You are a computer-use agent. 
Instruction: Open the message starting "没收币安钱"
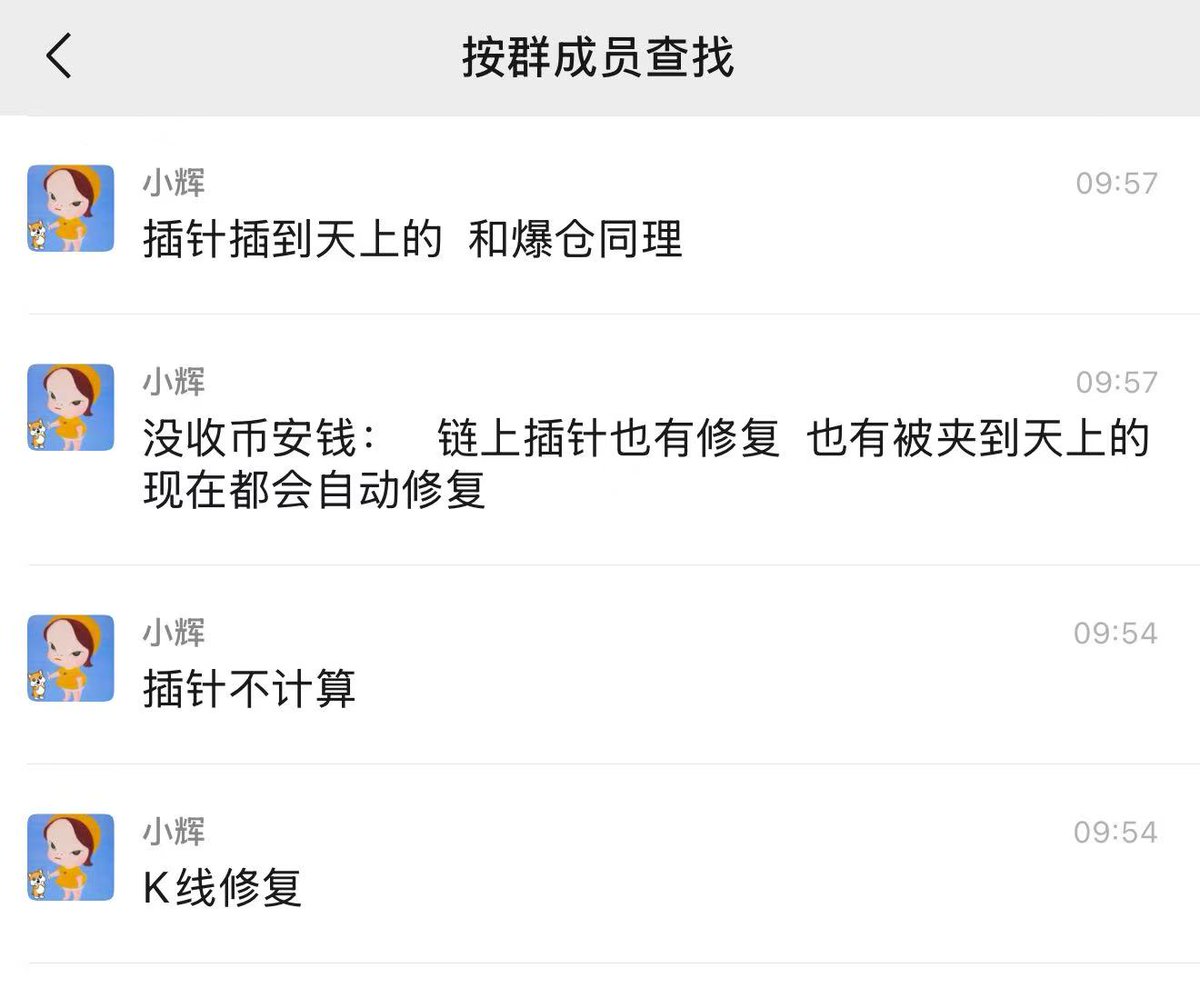pos(645,464)
